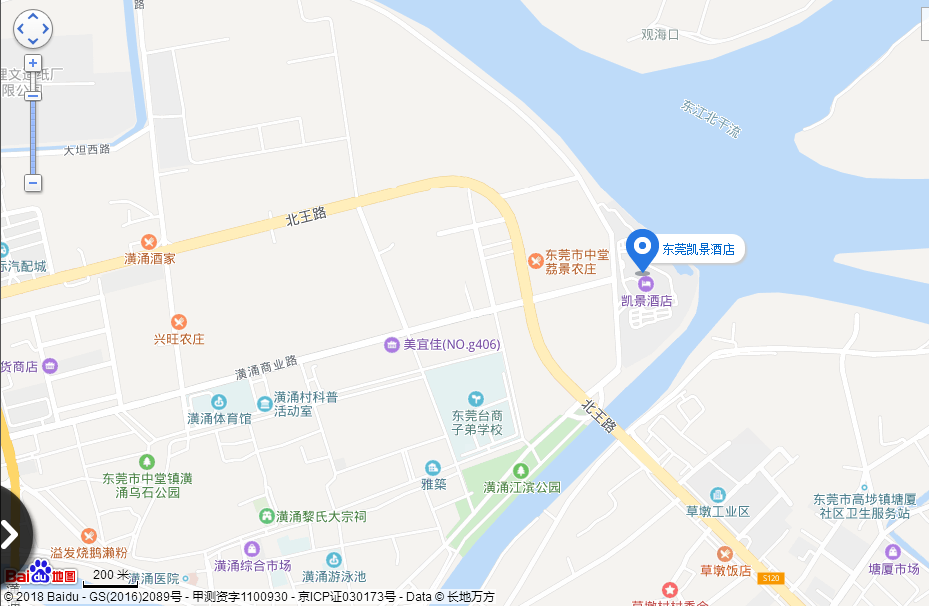
Task: Pan the map right with the right arrow
Action: coord(45,29)
